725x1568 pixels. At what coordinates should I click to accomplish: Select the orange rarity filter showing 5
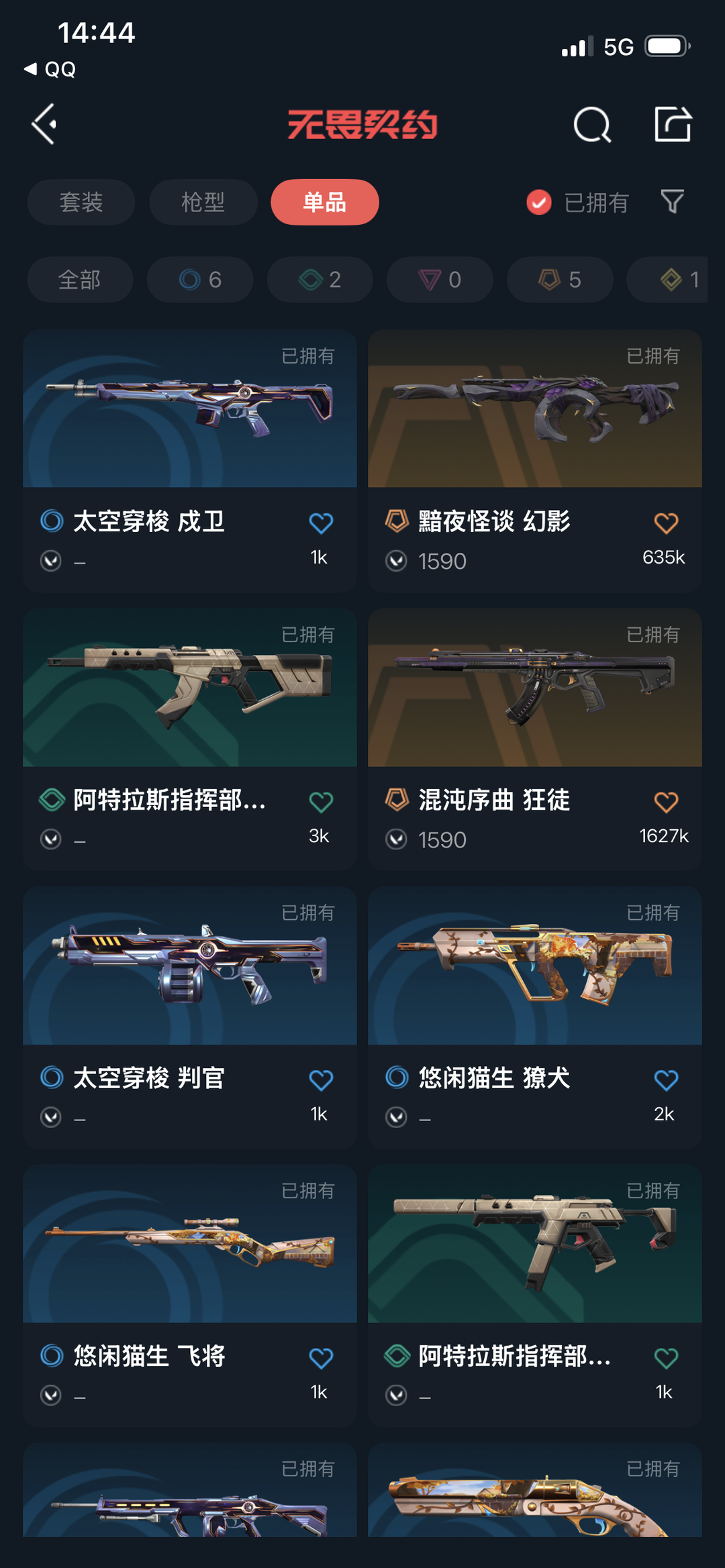click(559, 280)
